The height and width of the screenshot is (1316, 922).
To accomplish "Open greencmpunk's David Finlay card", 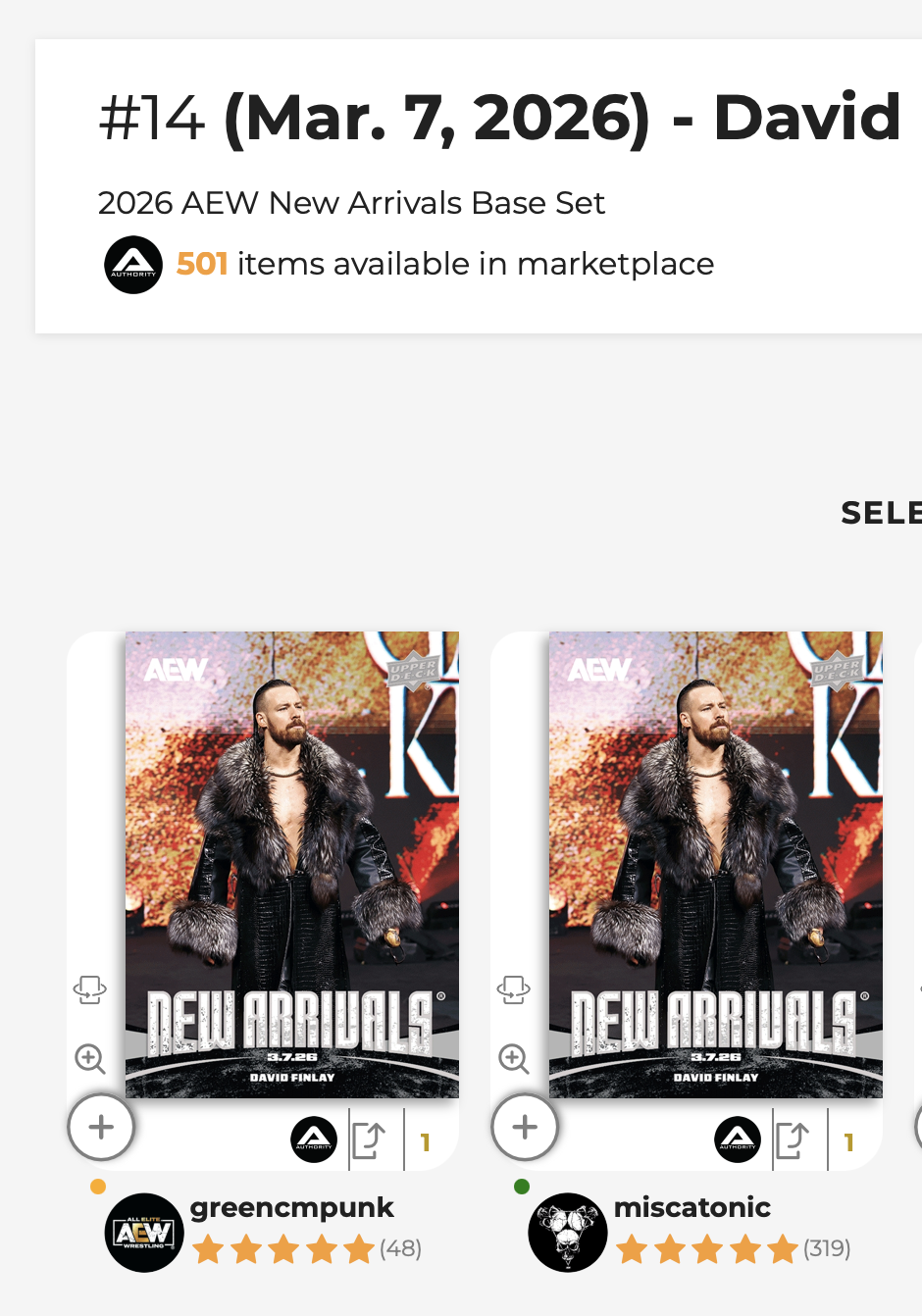I will (291, 863).
